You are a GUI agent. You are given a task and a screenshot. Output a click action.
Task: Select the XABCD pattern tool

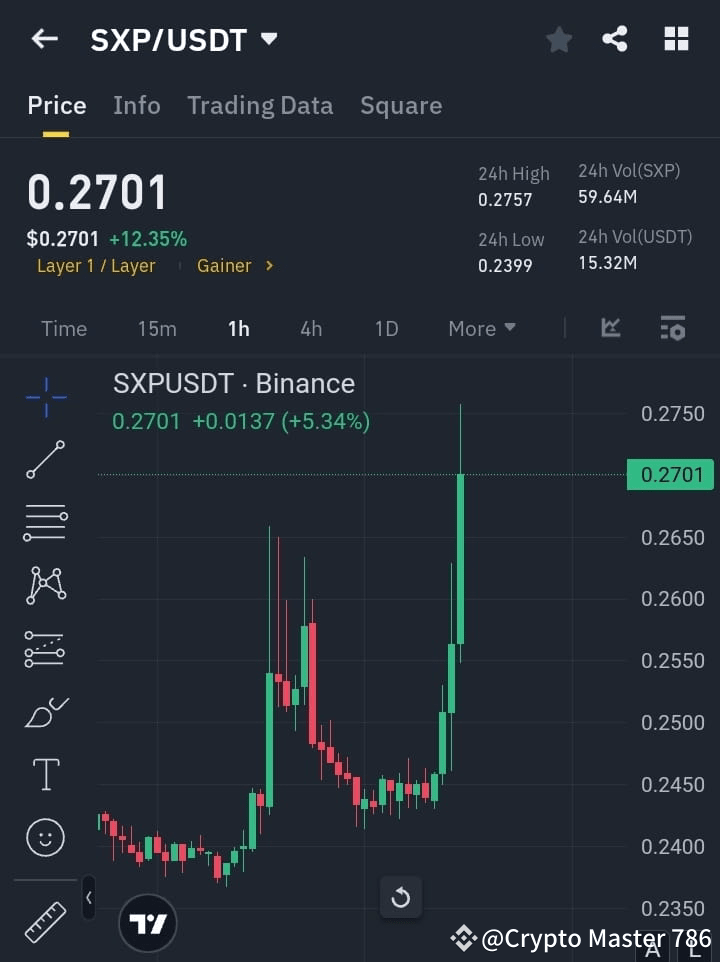pyautogui.click(x=44, y=586)
